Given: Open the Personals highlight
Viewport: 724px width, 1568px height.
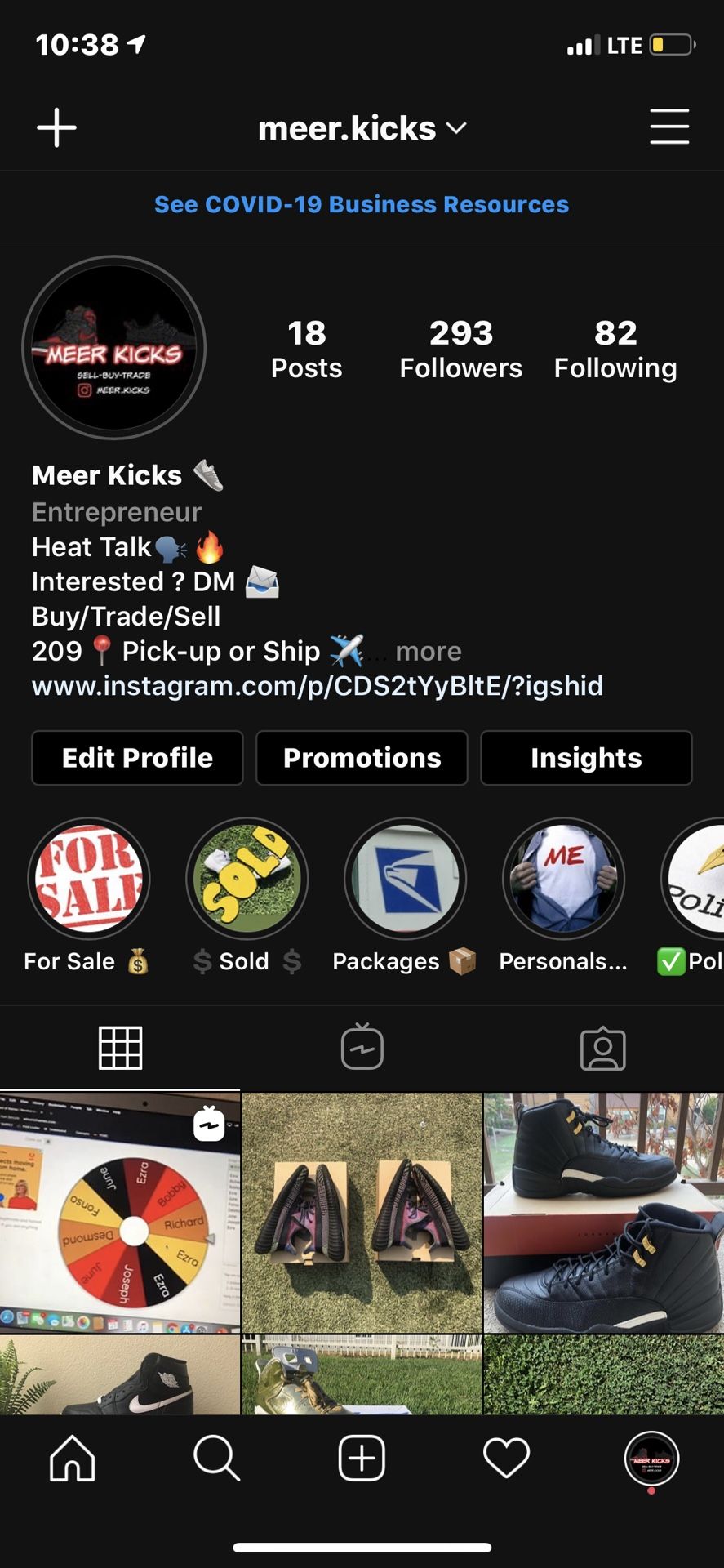Looking at the screenshot, I should click(563, 879).
